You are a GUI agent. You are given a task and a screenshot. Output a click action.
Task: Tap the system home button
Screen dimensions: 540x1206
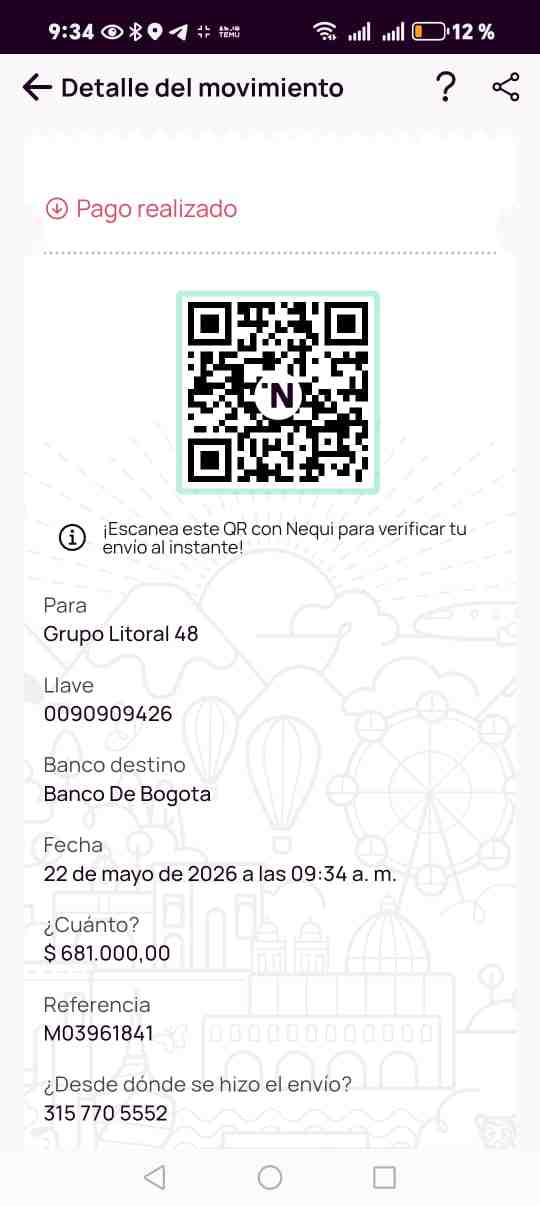click(x=270, y=1177)
